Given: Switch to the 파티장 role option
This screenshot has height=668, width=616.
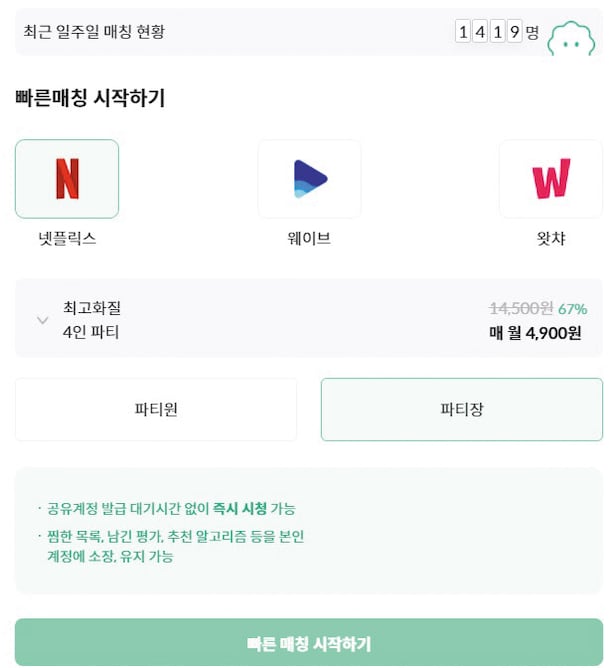Looking at the screenshot, I should point(461,409).
